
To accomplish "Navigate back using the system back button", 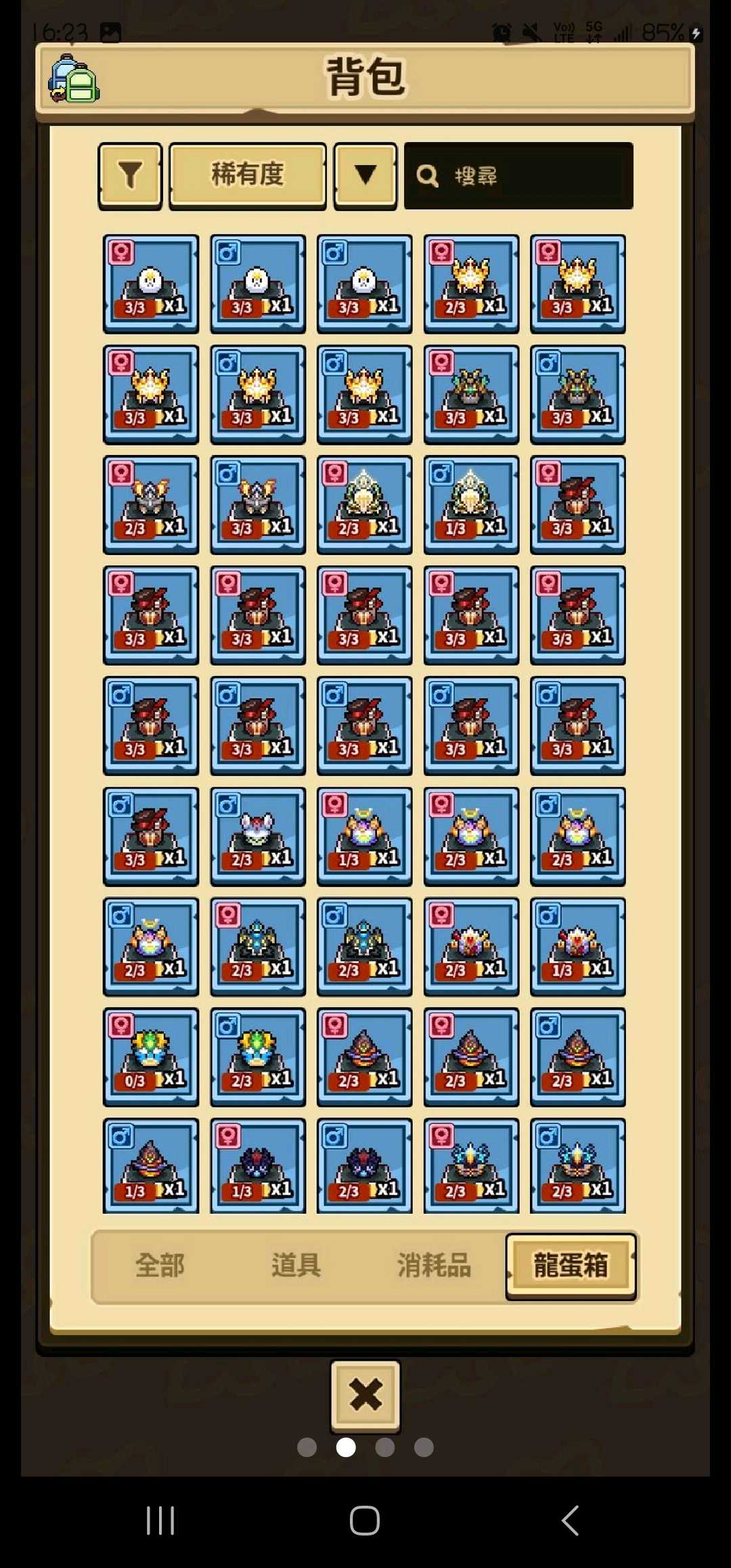I will (x=570, y=1521).
